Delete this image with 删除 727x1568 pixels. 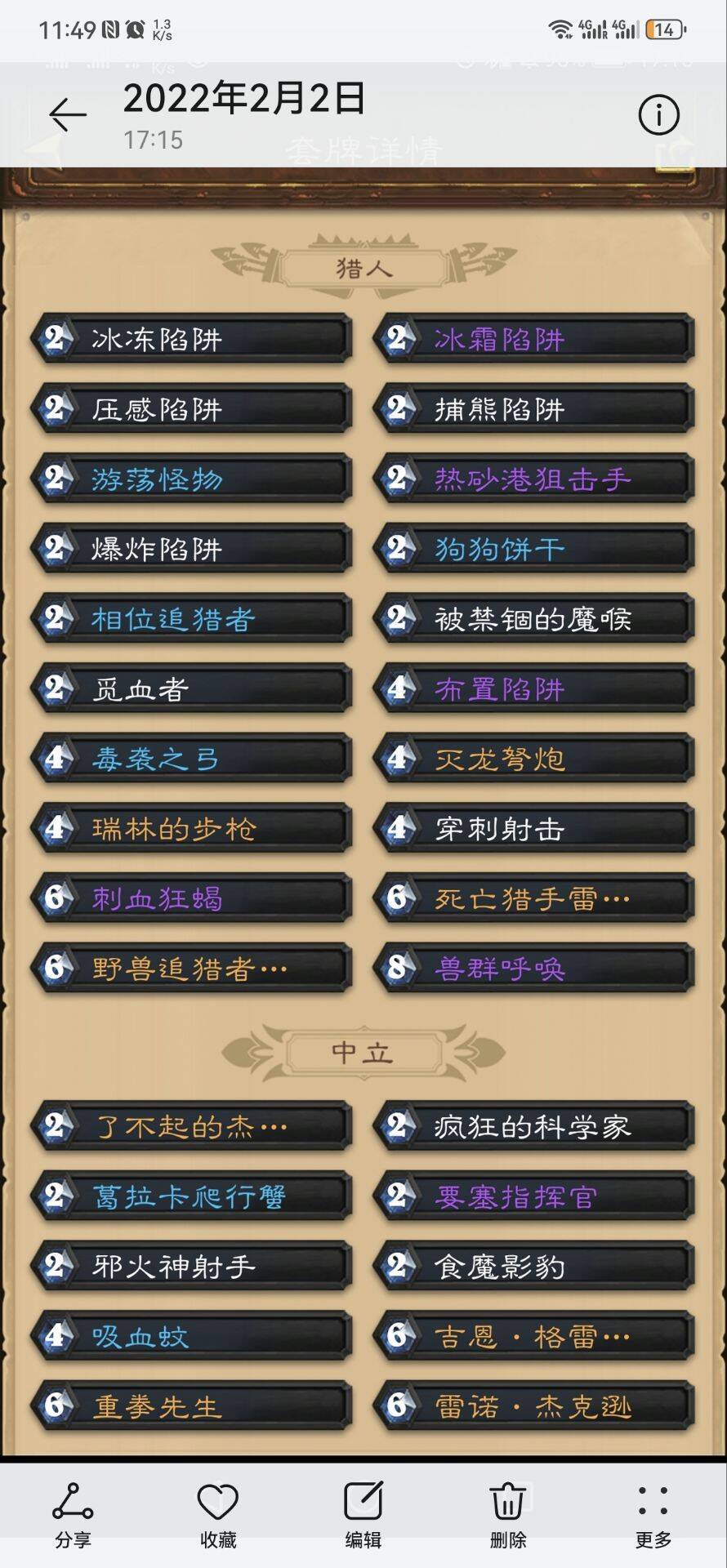[x=508, y=1516]
